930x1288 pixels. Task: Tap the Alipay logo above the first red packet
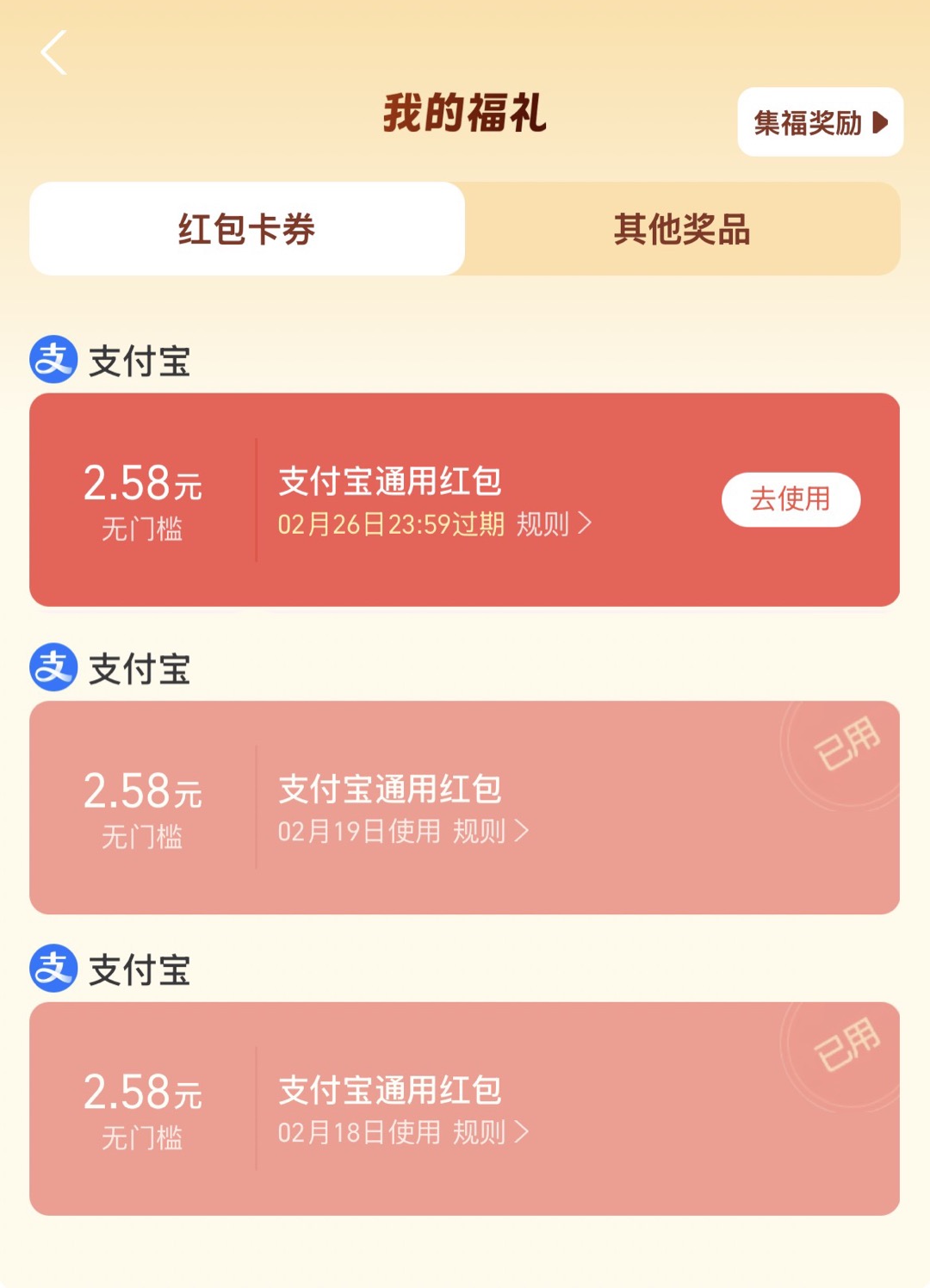(x=53, y=361)
